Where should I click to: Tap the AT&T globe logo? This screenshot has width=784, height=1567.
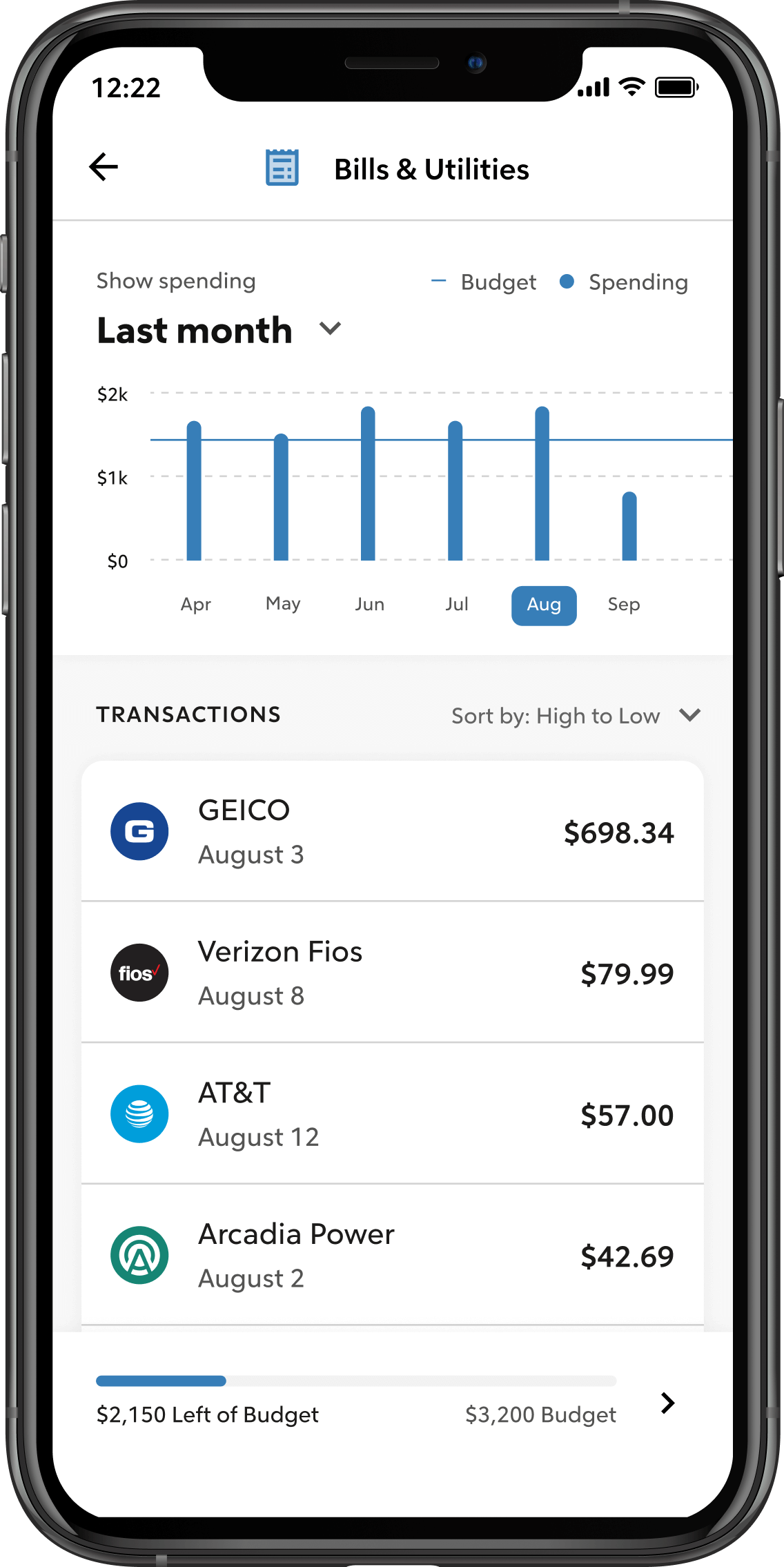coord(139,1114)
